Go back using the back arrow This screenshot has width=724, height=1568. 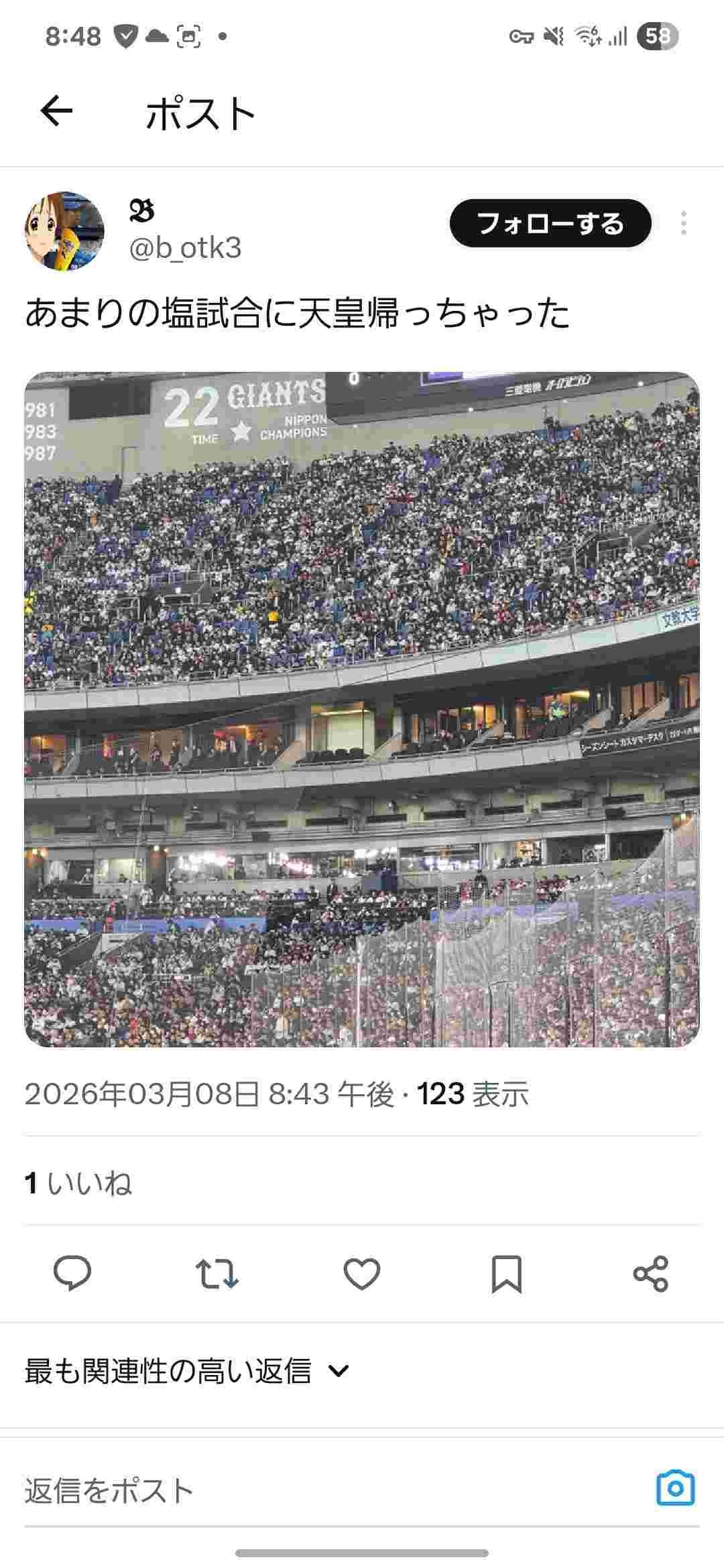point(56,111)
